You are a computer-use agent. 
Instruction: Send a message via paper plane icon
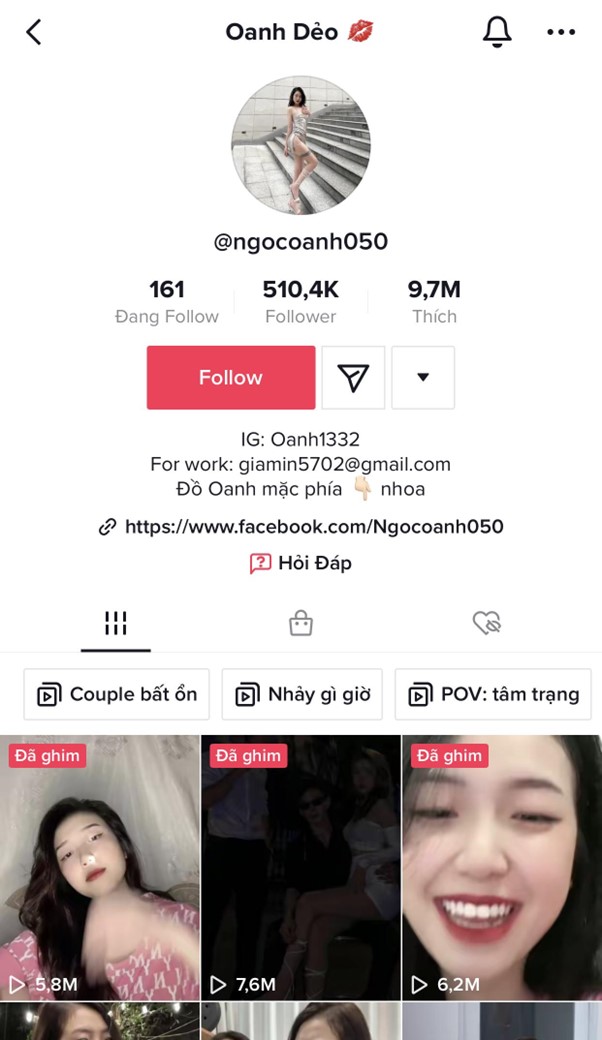pyautogui.click(x=353, y=378)
